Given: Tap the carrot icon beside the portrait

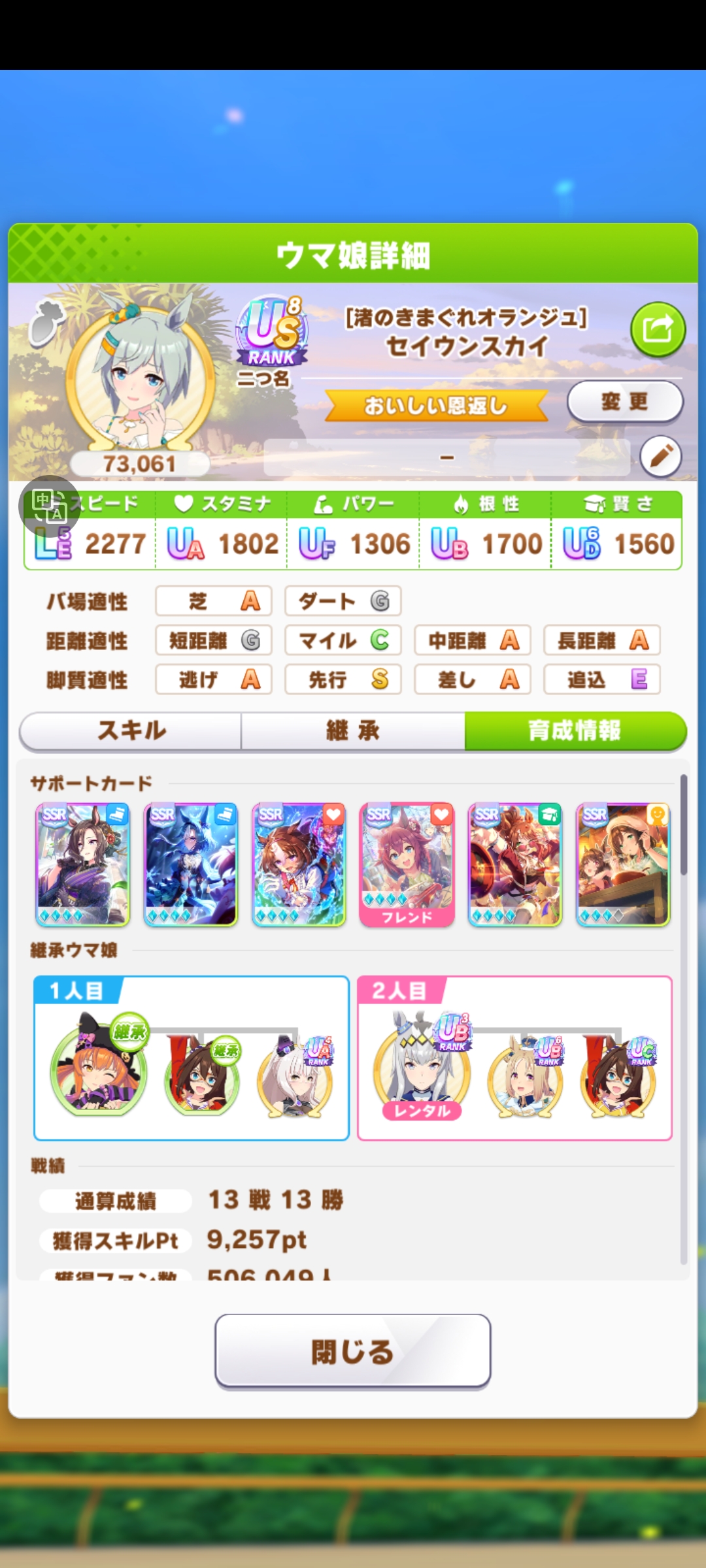Looking at the screenshot, I should tap(46, 322).
